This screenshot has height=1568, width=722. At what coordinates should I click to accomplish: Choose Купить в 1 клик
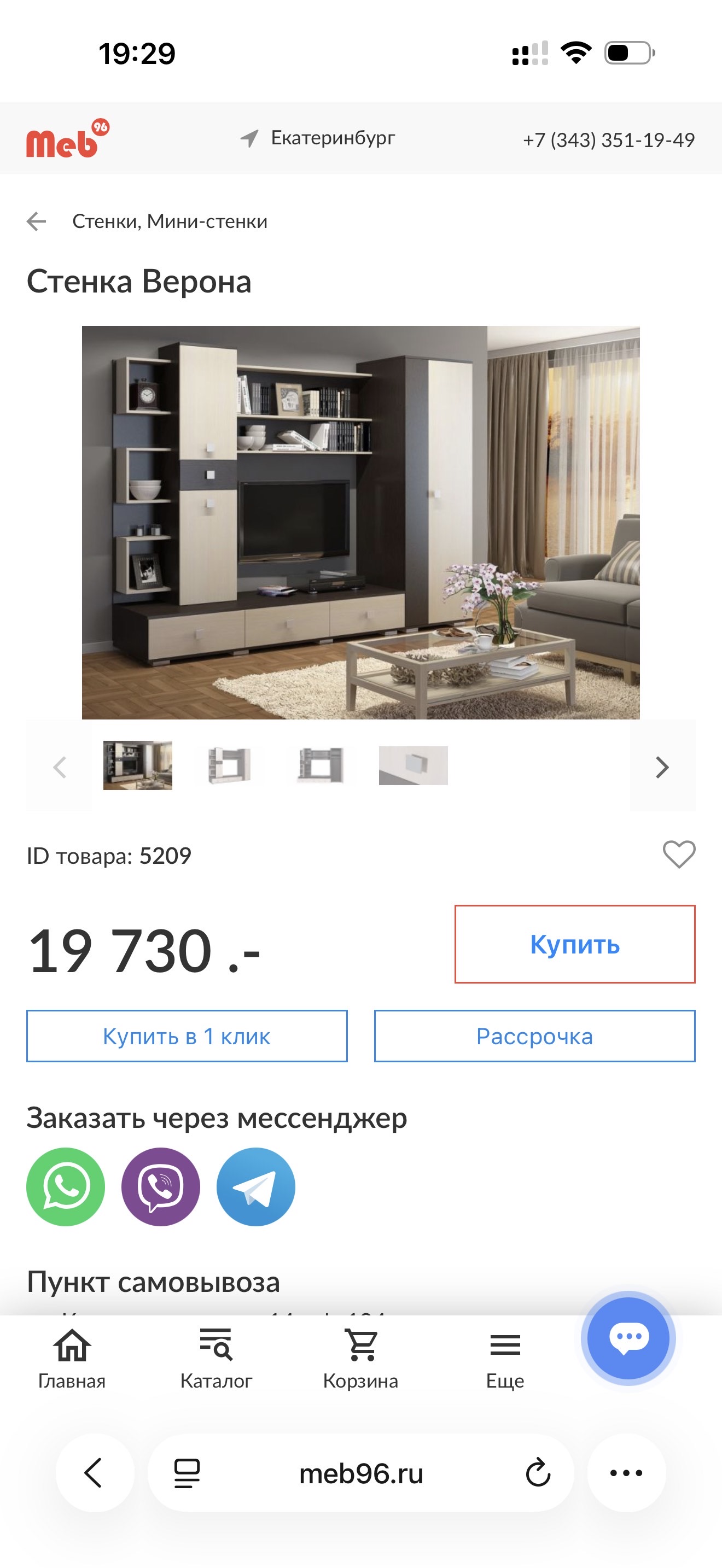coord(187,1036)
